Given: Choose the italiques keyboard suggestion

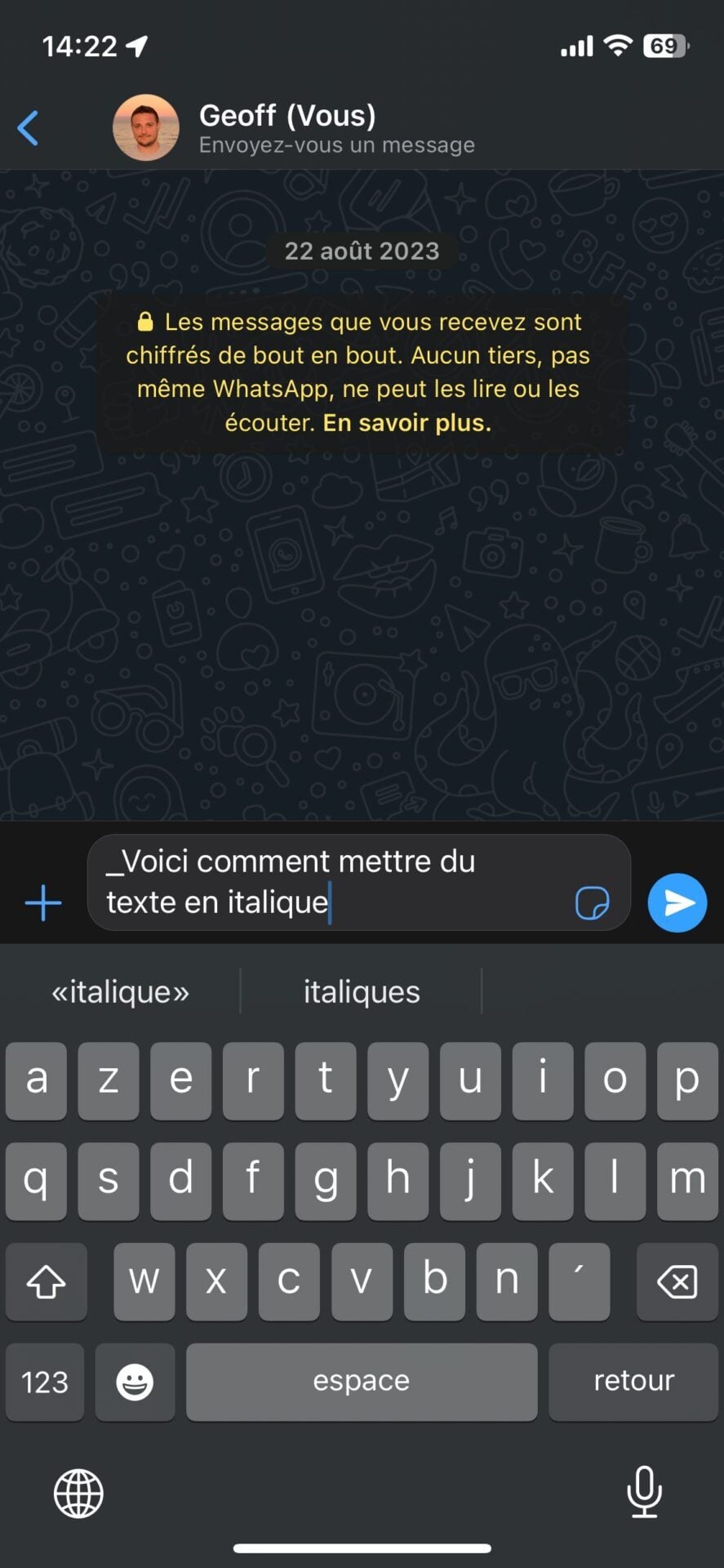Looking at the screenshot, I should coord(362,991).
